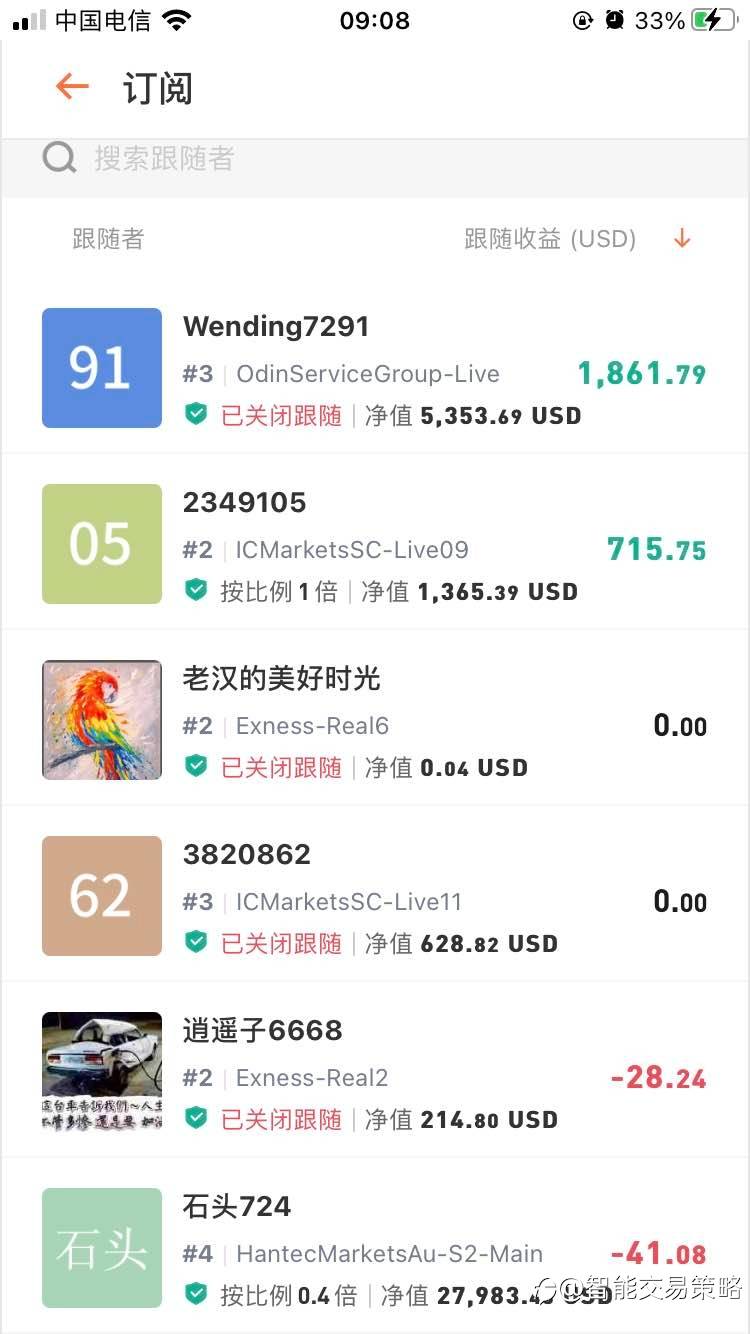Tap the car photo avatar of 逍遥子6668

(101, 1071)
